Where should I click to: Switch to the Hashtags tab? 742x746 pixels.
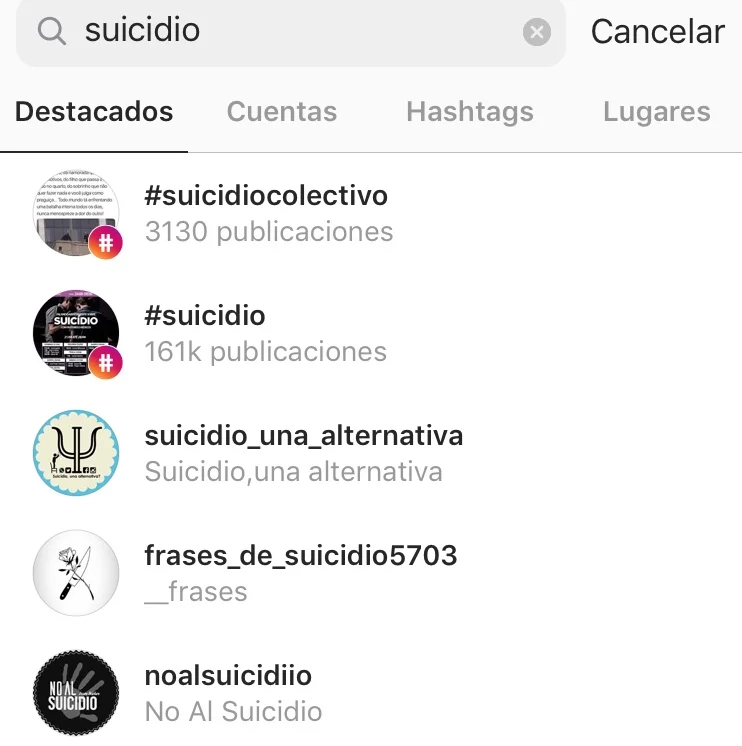tap(470, 112)
